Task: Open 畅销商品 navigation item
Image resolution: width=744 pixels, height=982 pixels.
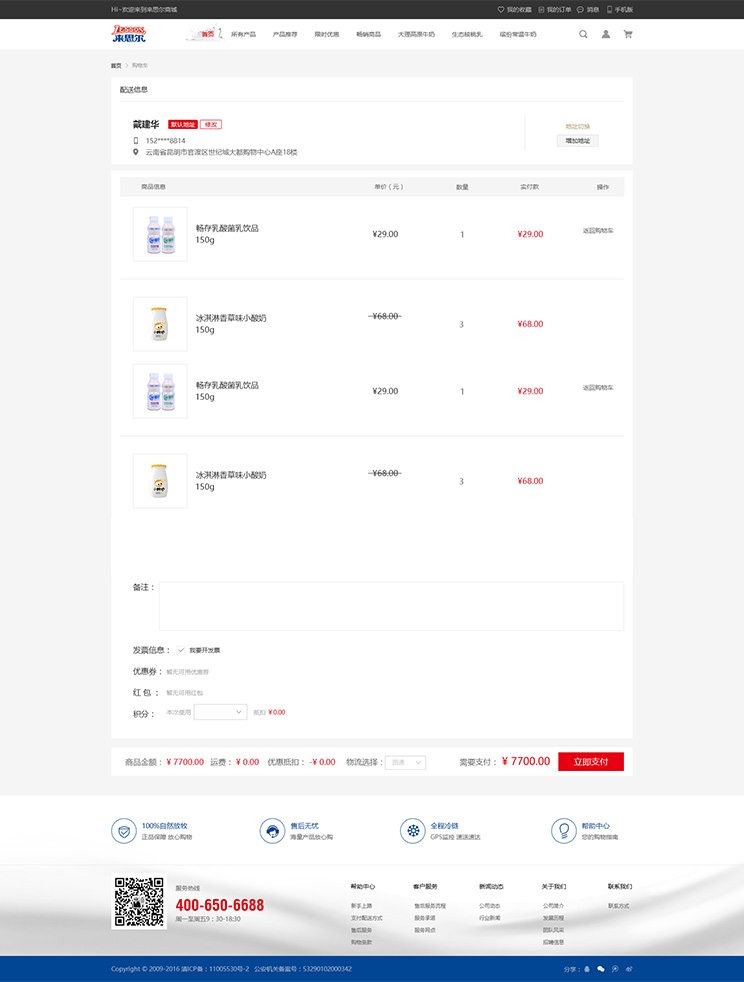Action: coord(368,34)
